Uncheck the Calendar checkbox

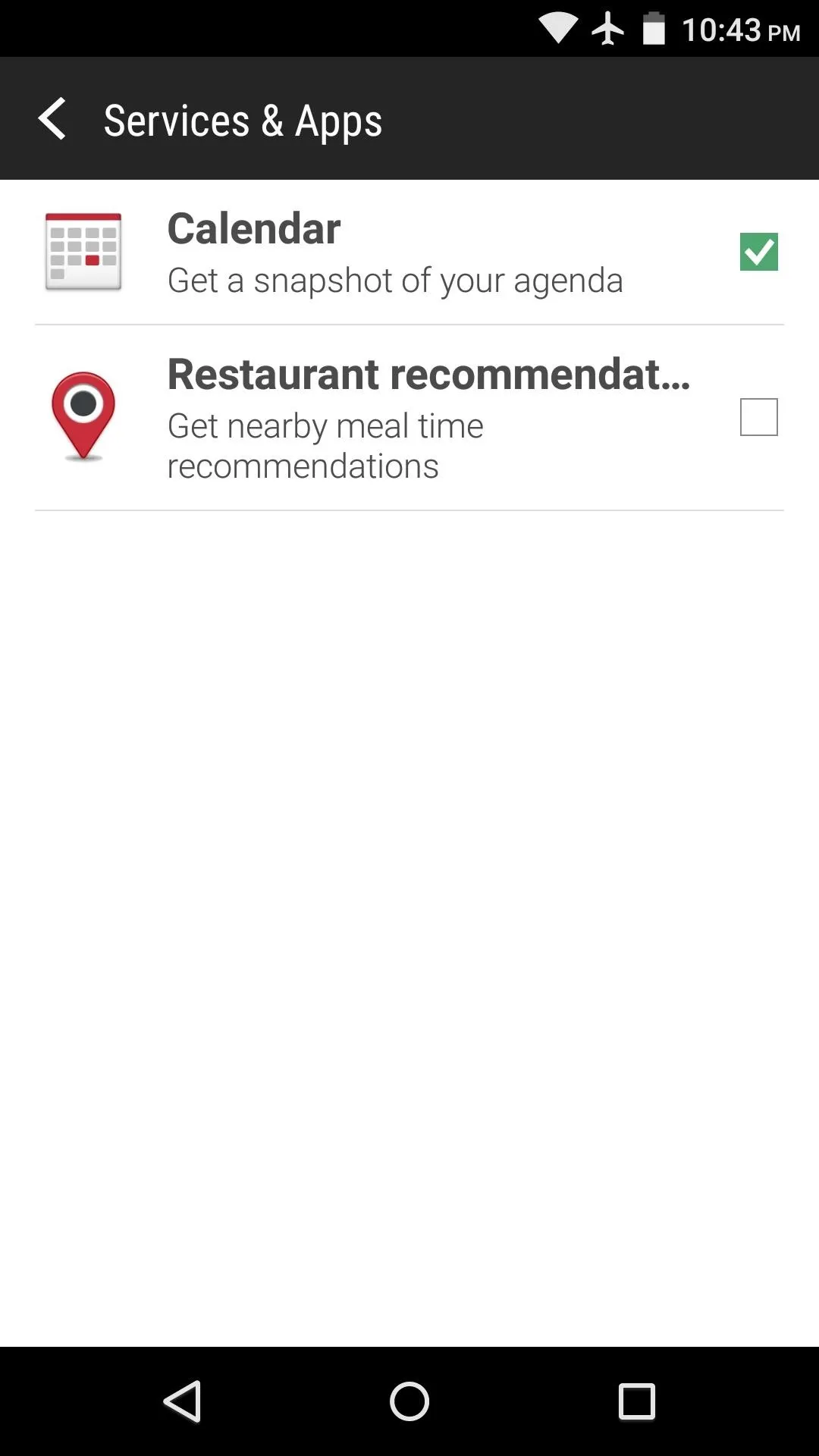pyautogui.click(x=758, y=252)
